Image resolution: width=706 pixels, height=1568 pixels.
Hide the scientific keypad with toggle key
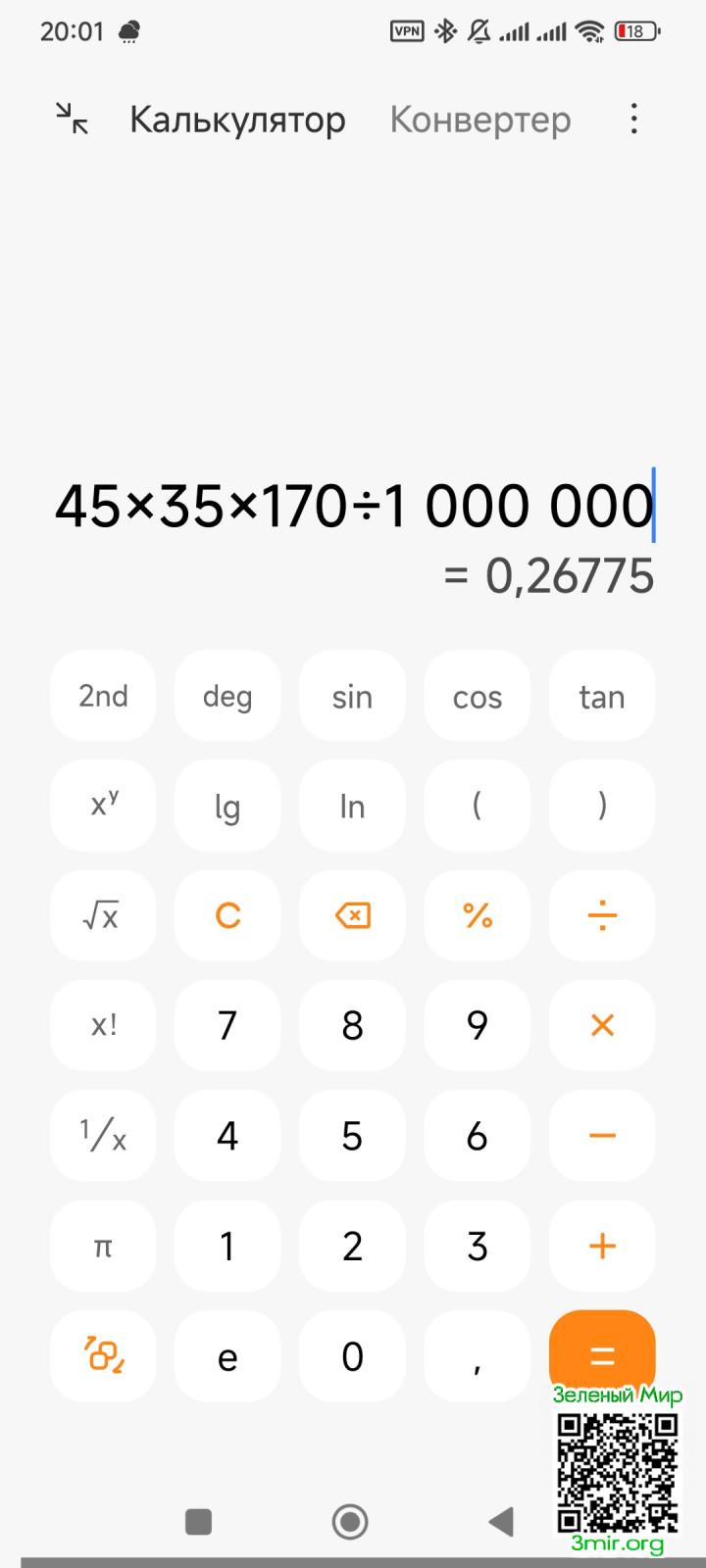103,1356
